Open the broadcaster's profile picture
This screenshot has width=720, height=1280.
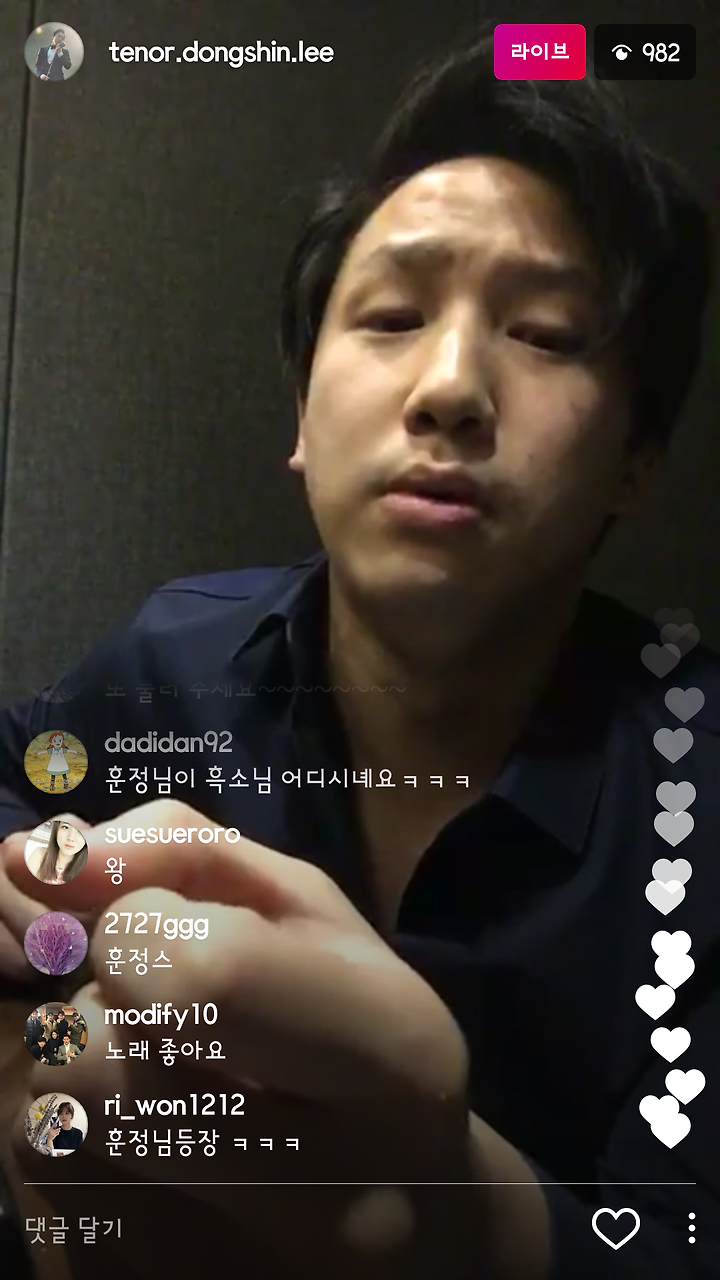[54, 51]
